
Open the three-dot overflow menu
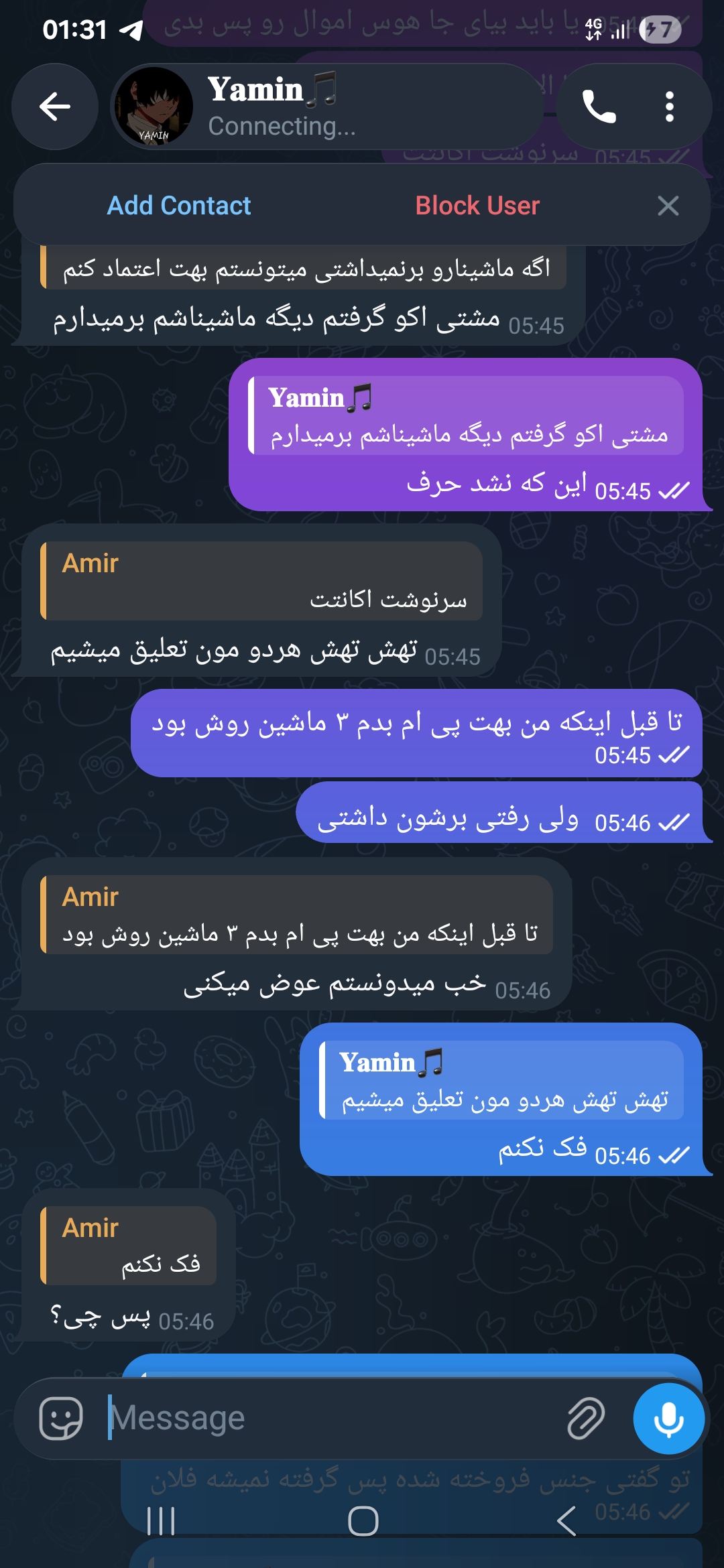tap(669, 107)
